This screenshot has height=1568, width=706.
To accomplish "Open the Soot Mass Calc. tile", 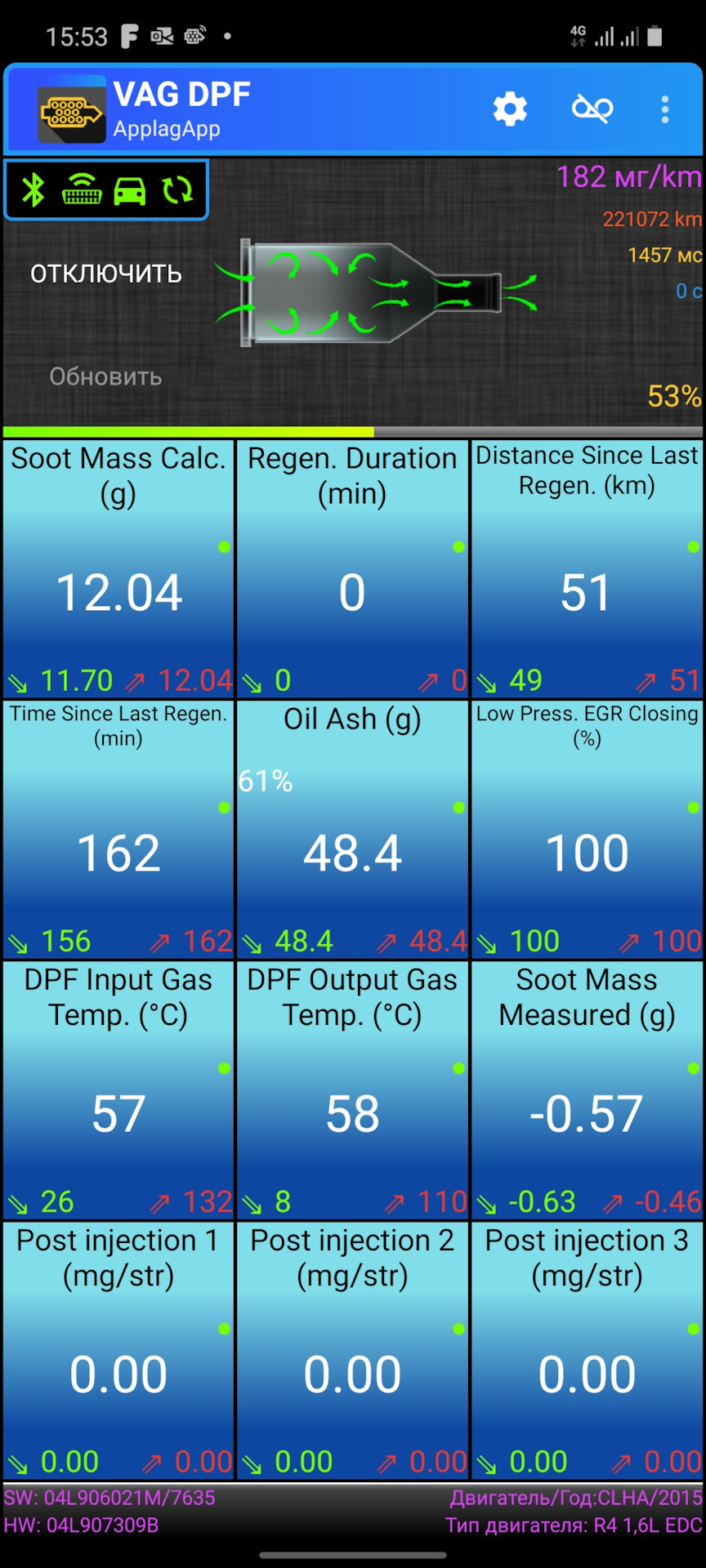I will pos(118,568).
